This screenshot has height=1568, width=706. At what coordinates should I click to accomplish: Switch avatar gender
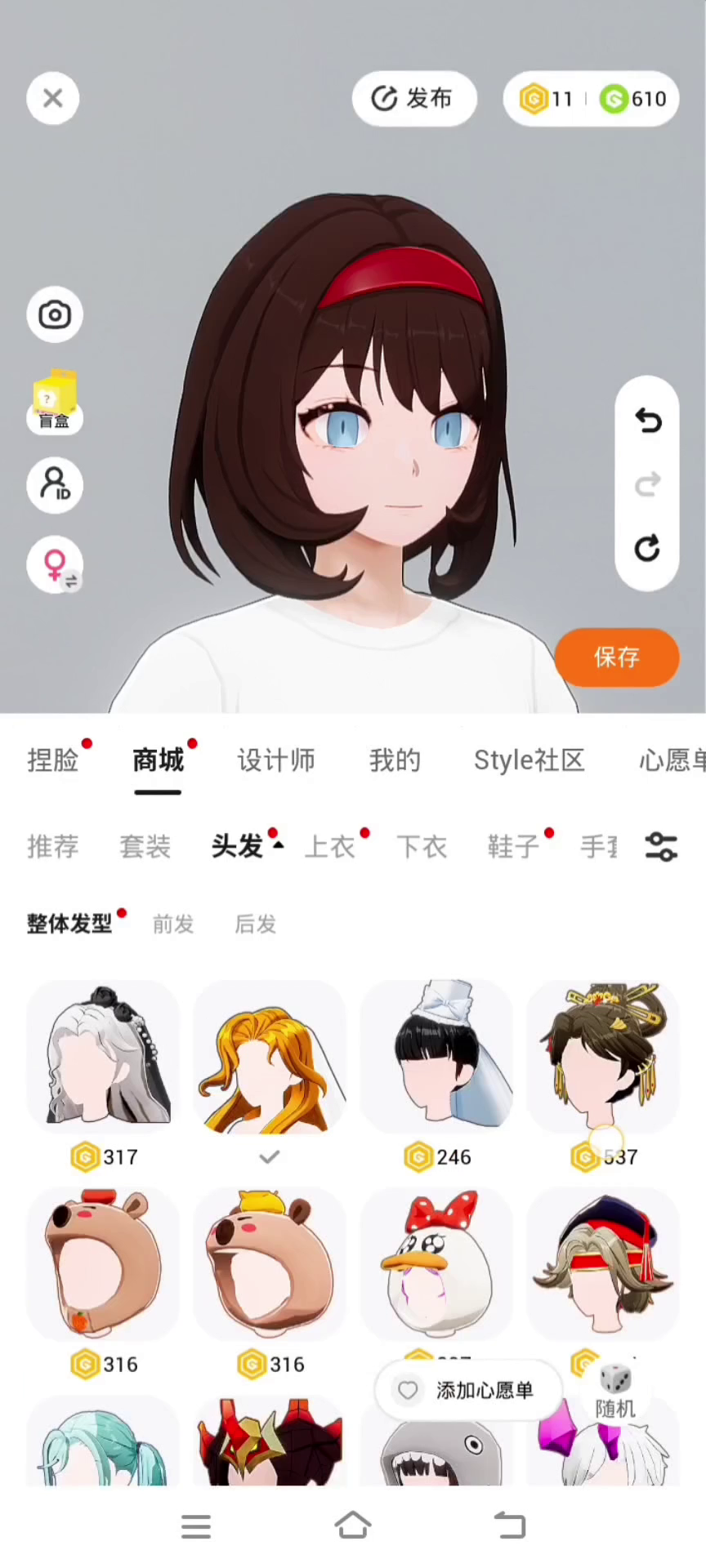tap(55, 564)
